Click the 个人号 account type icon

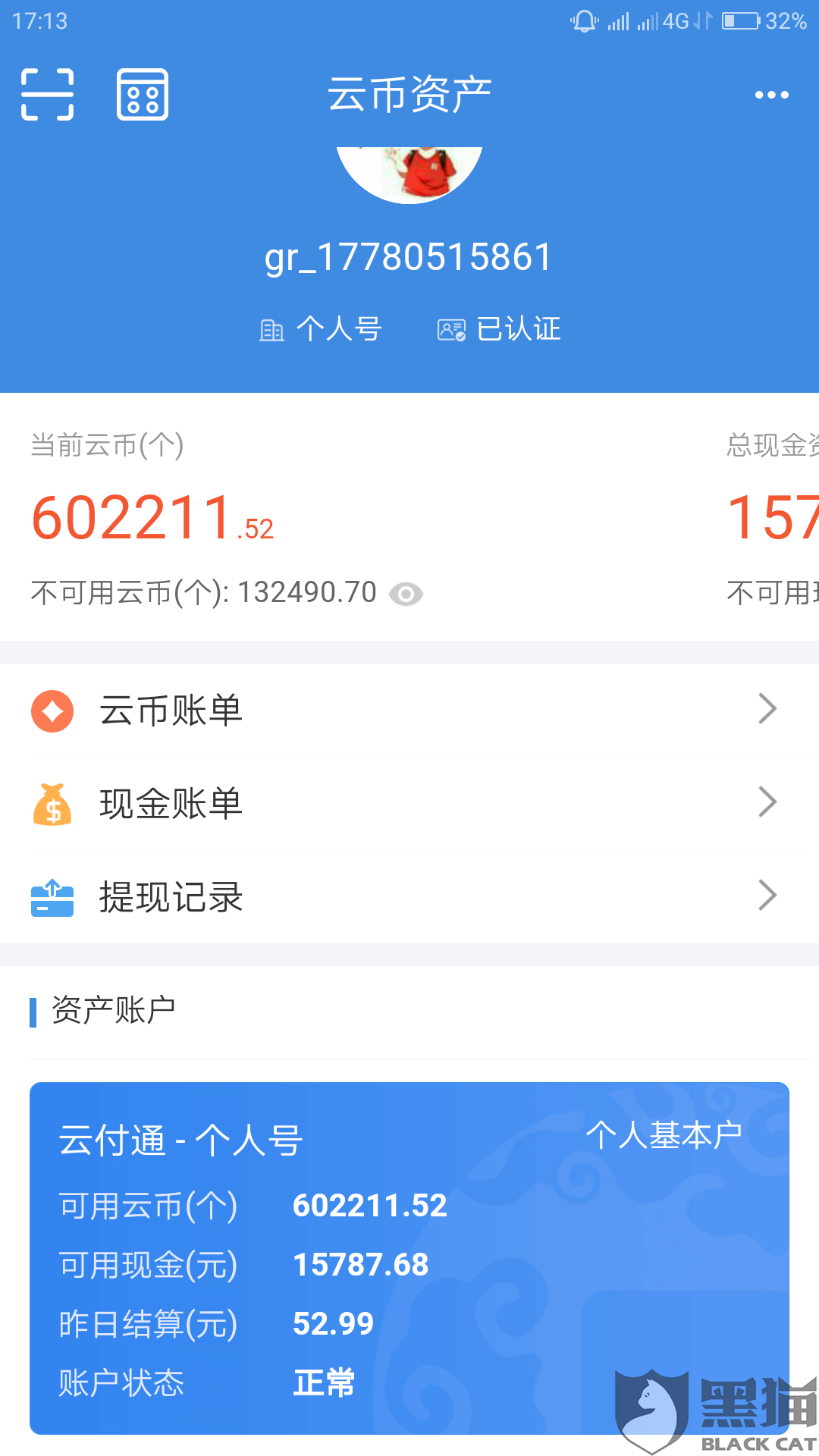click(x=273, y=328)
